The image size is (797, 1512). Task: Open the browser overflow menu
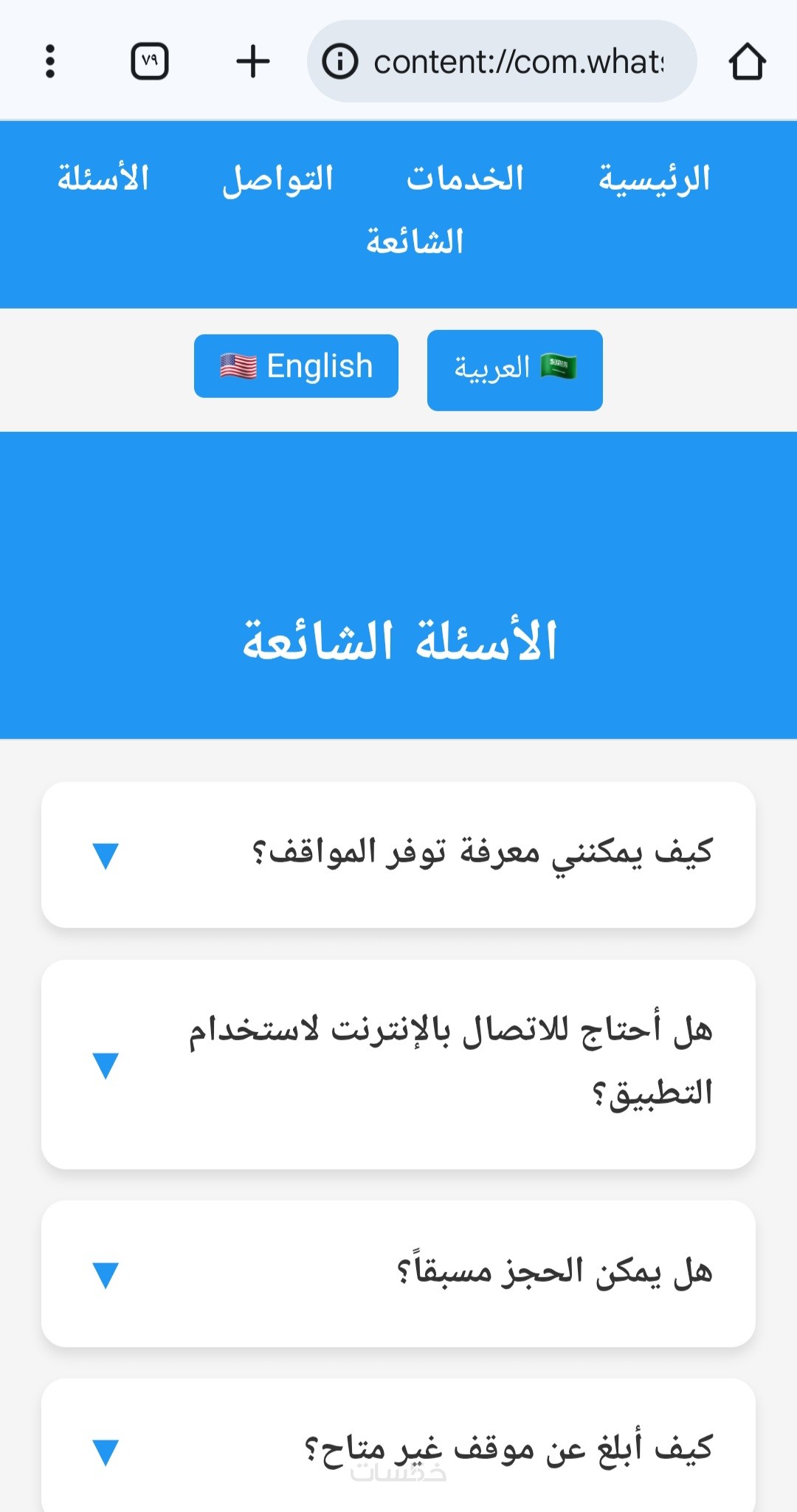coord(50,61)
